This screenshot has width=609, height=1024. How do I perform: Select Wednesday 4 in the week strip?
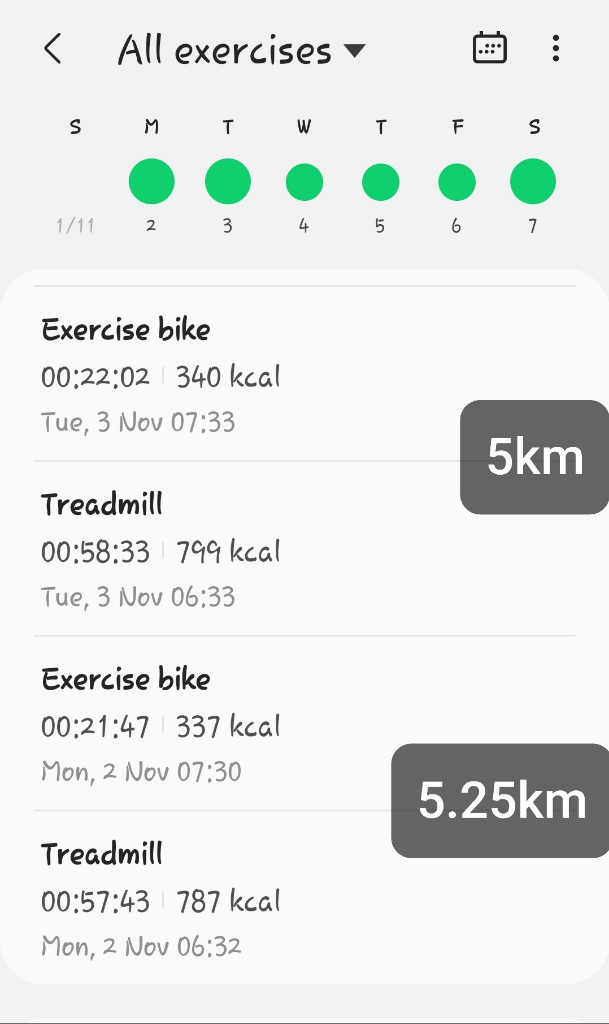(304, 182)
